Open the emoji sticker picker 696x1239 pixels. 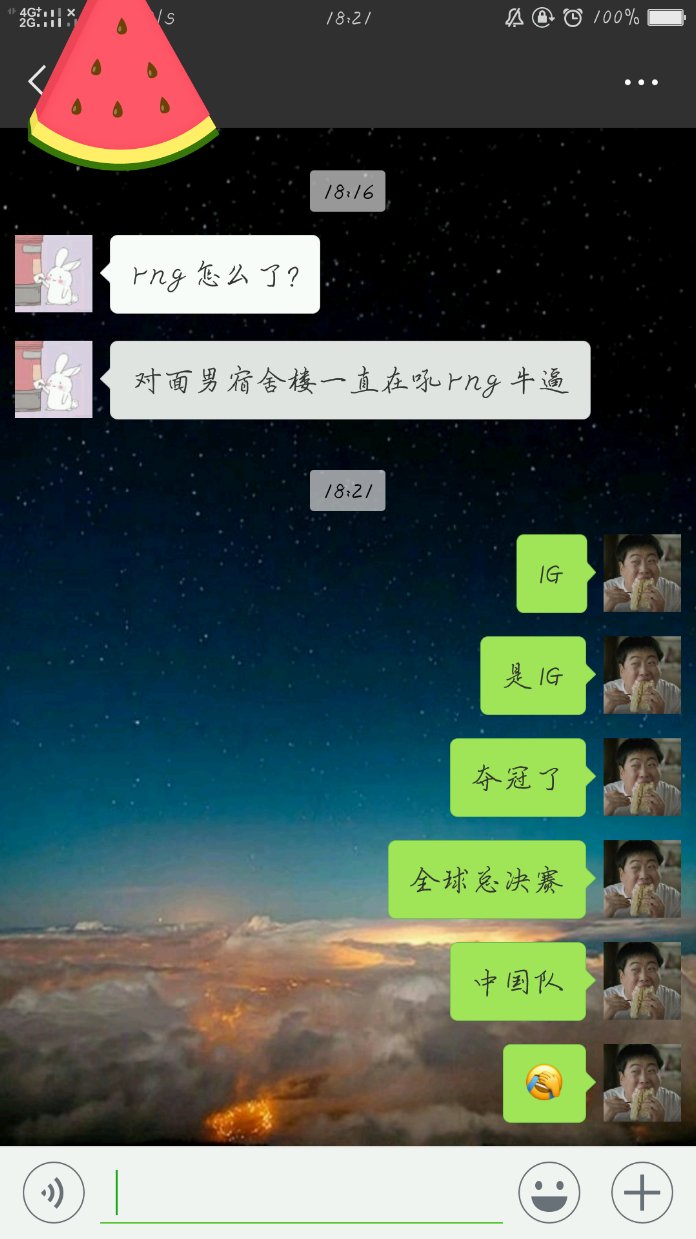click(549, 1192)
